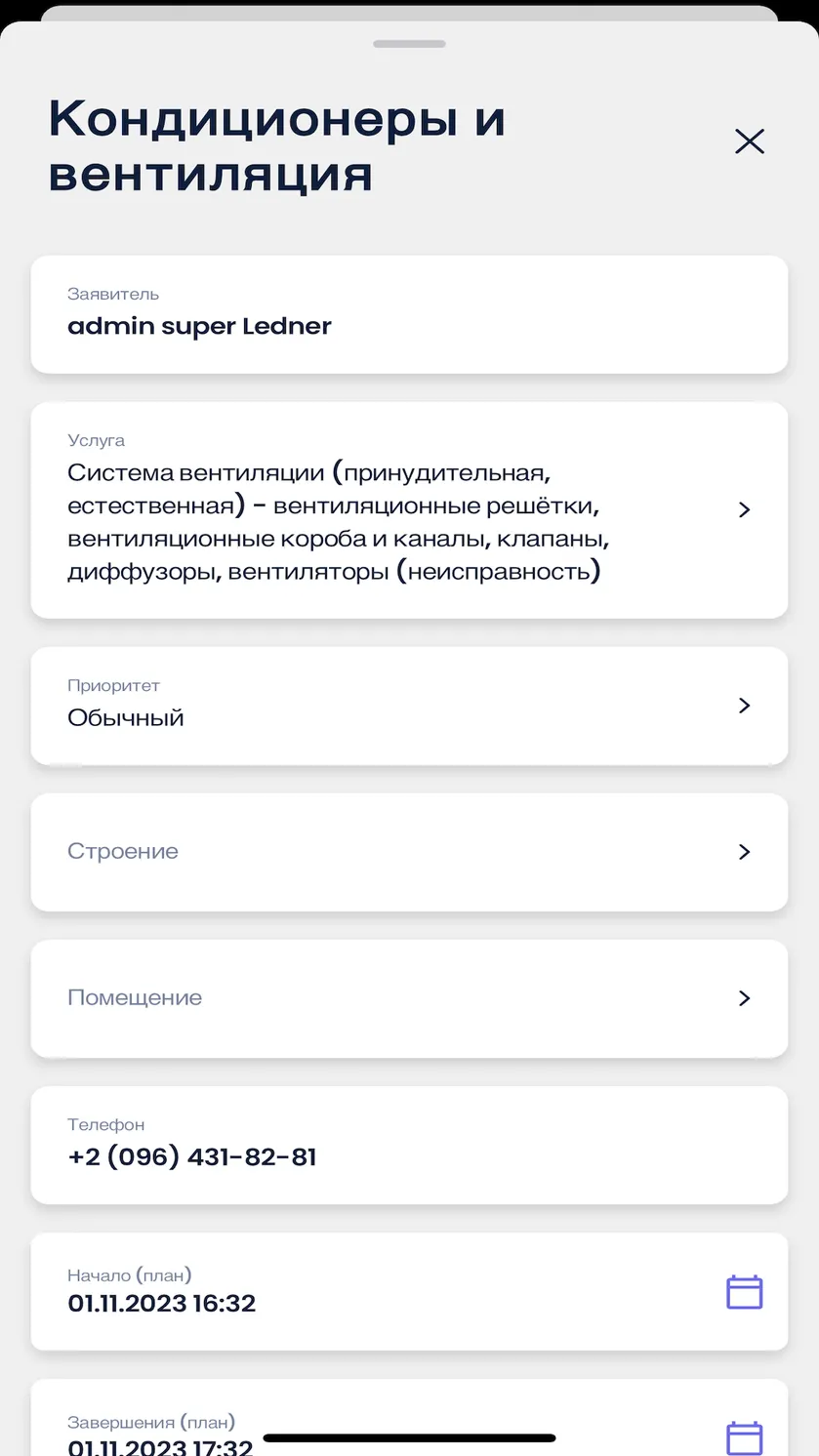Screen dimensions: 819x1456
Task: Open the Услуга service selection row
Action: point(409,509)
